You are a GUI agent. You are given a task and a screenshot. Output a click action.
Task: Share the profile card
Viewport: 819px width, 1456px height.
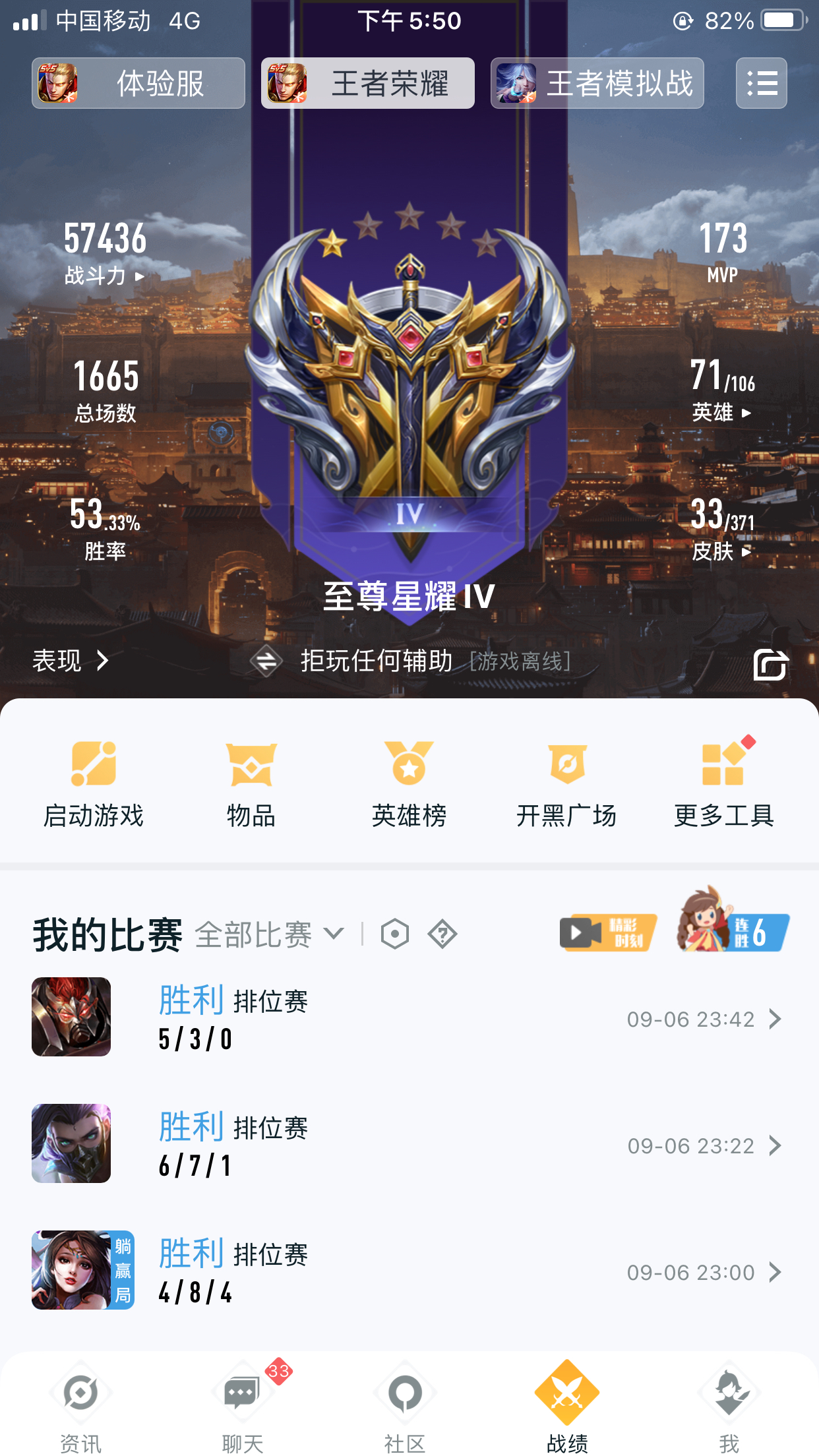pyautogui.click(x=770, y=664)
